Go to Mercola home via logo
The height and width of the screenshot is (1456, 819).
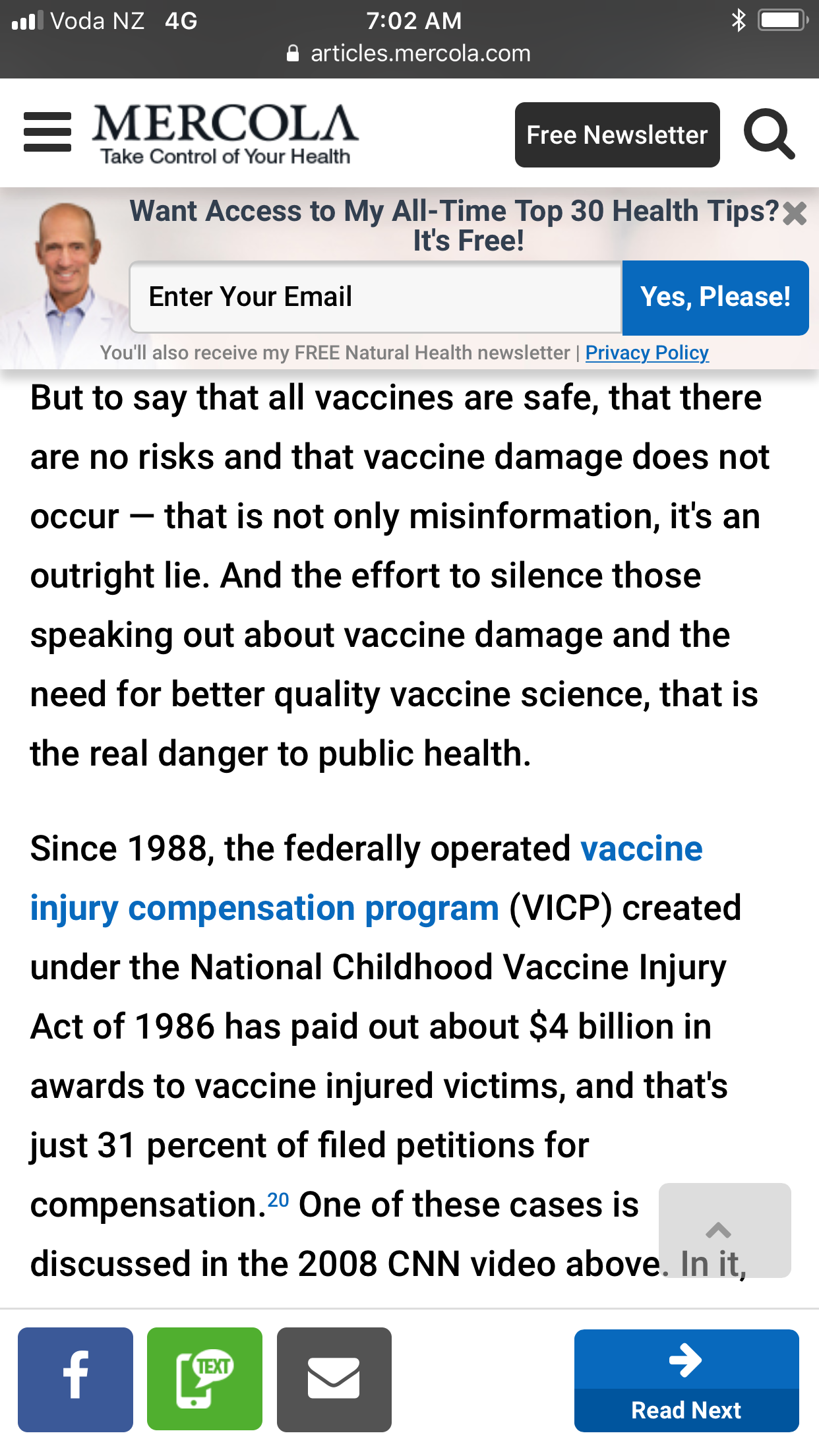[x=226, y=134]
